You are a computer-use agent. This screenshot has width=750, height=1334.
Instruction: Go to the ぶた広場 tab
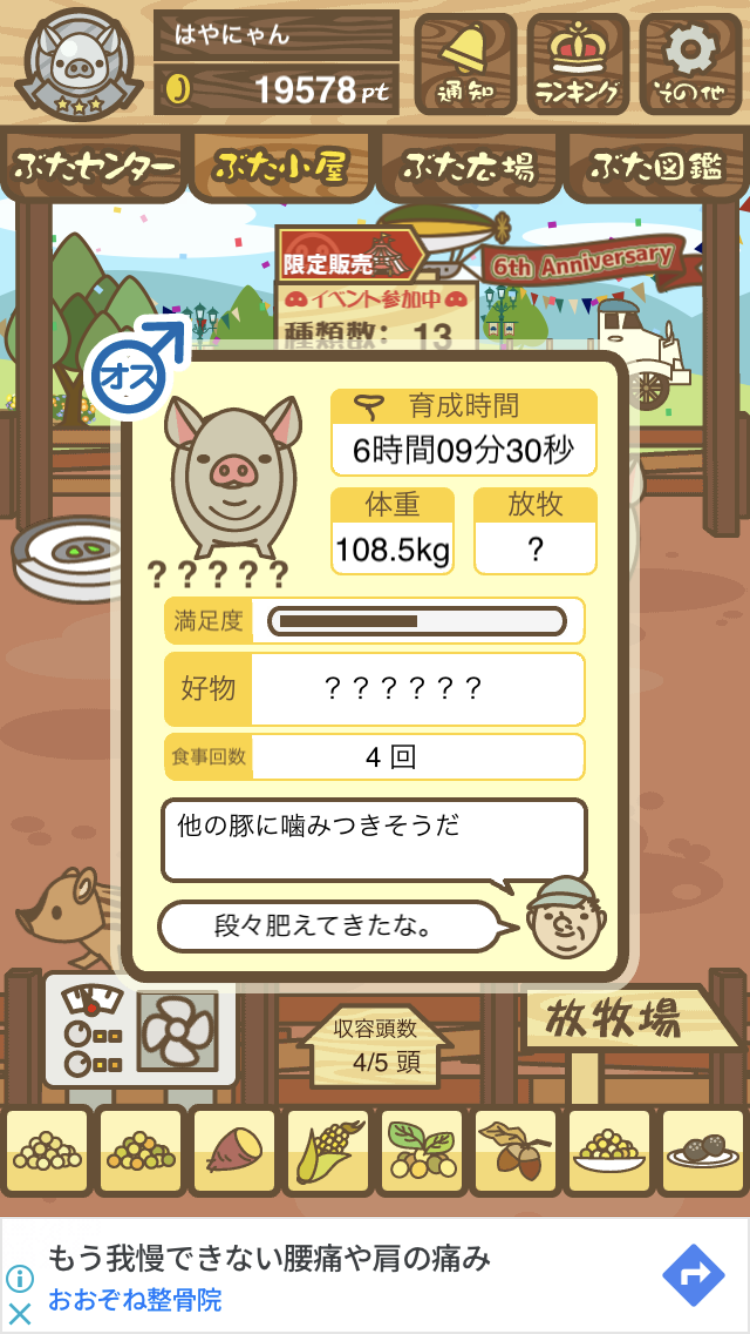point(468,166)
